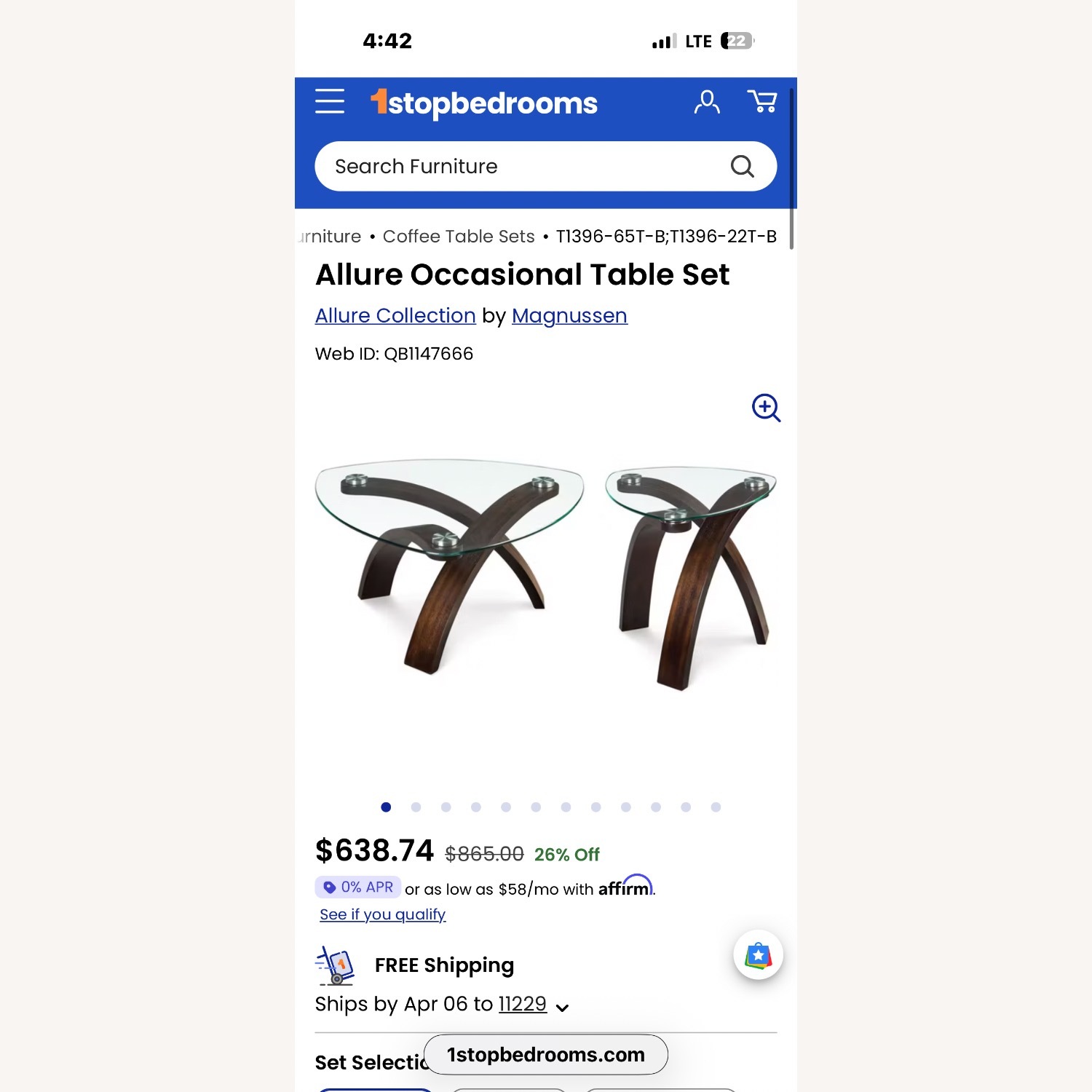Zoom into the product image

point(766,408)
